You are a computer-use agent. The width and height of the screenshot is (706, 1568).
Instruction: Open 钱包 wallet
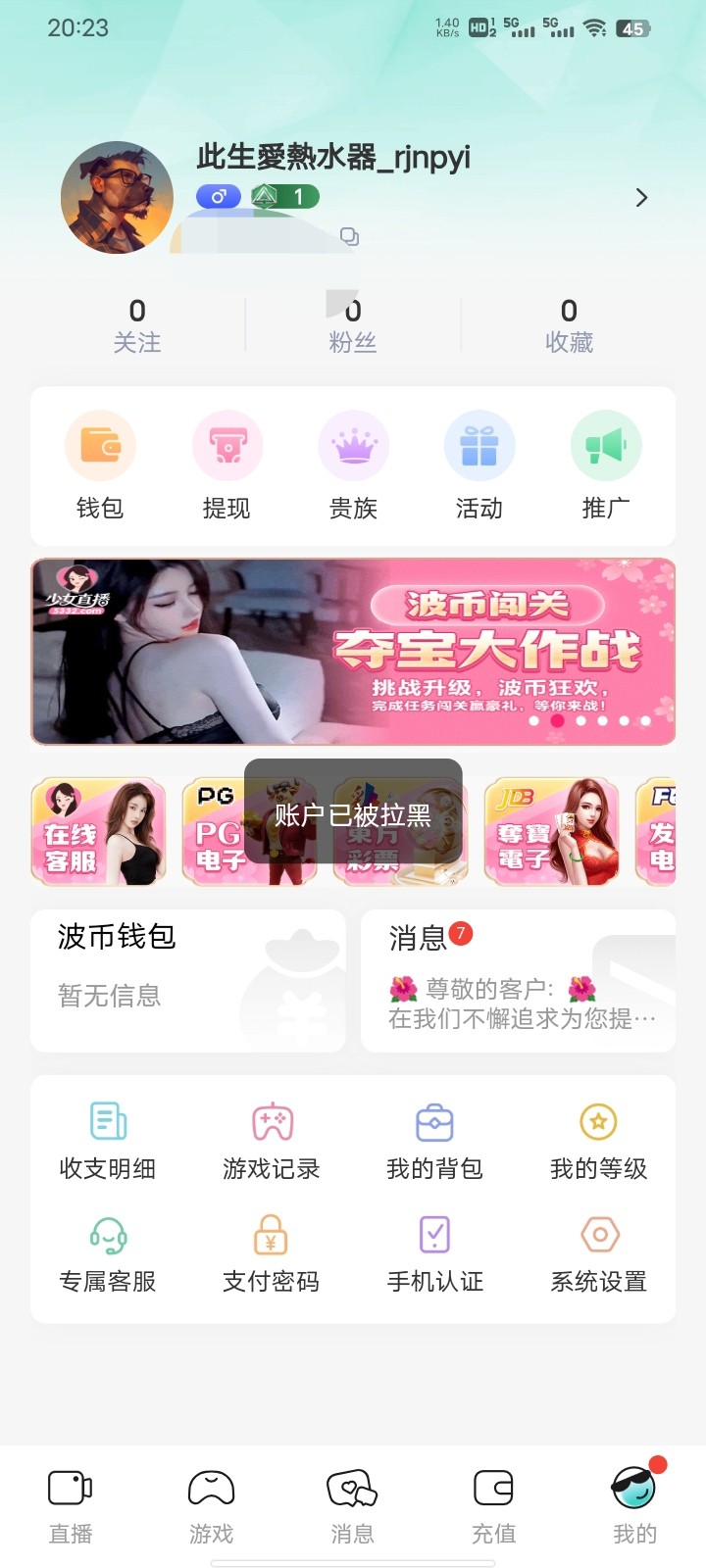pos(100,466)
